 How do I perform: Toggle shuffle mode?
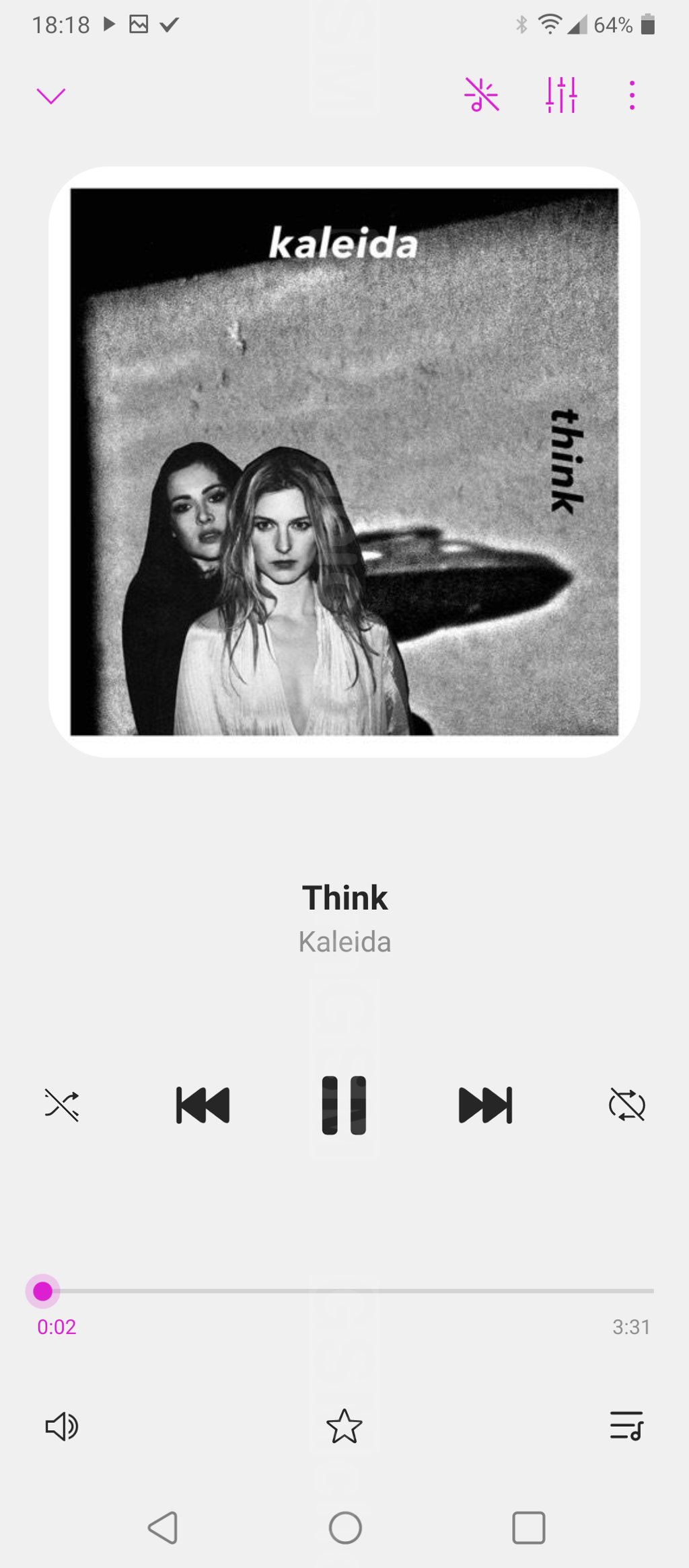coord(62,1105)
